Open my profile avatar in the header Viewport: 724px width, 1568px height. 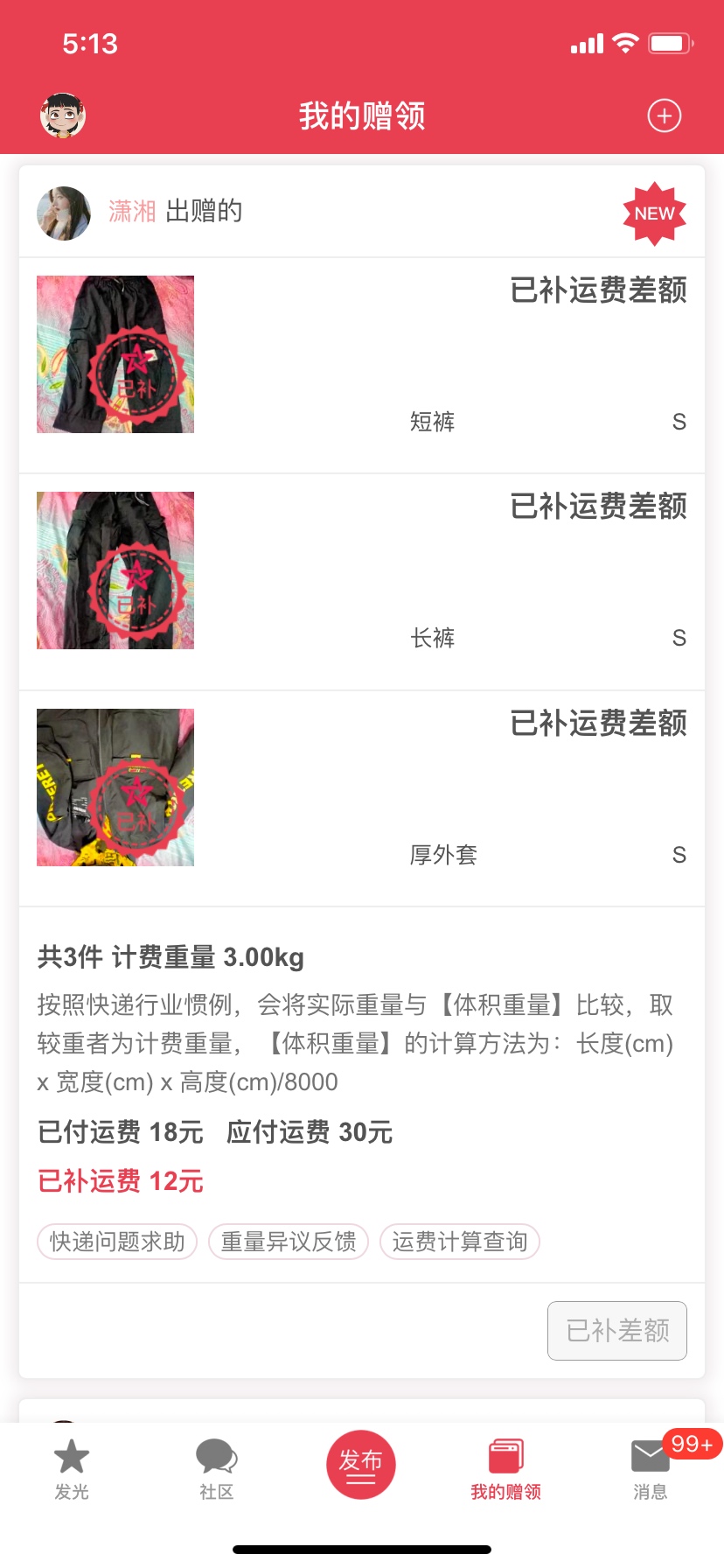click(x=63, y=115)
